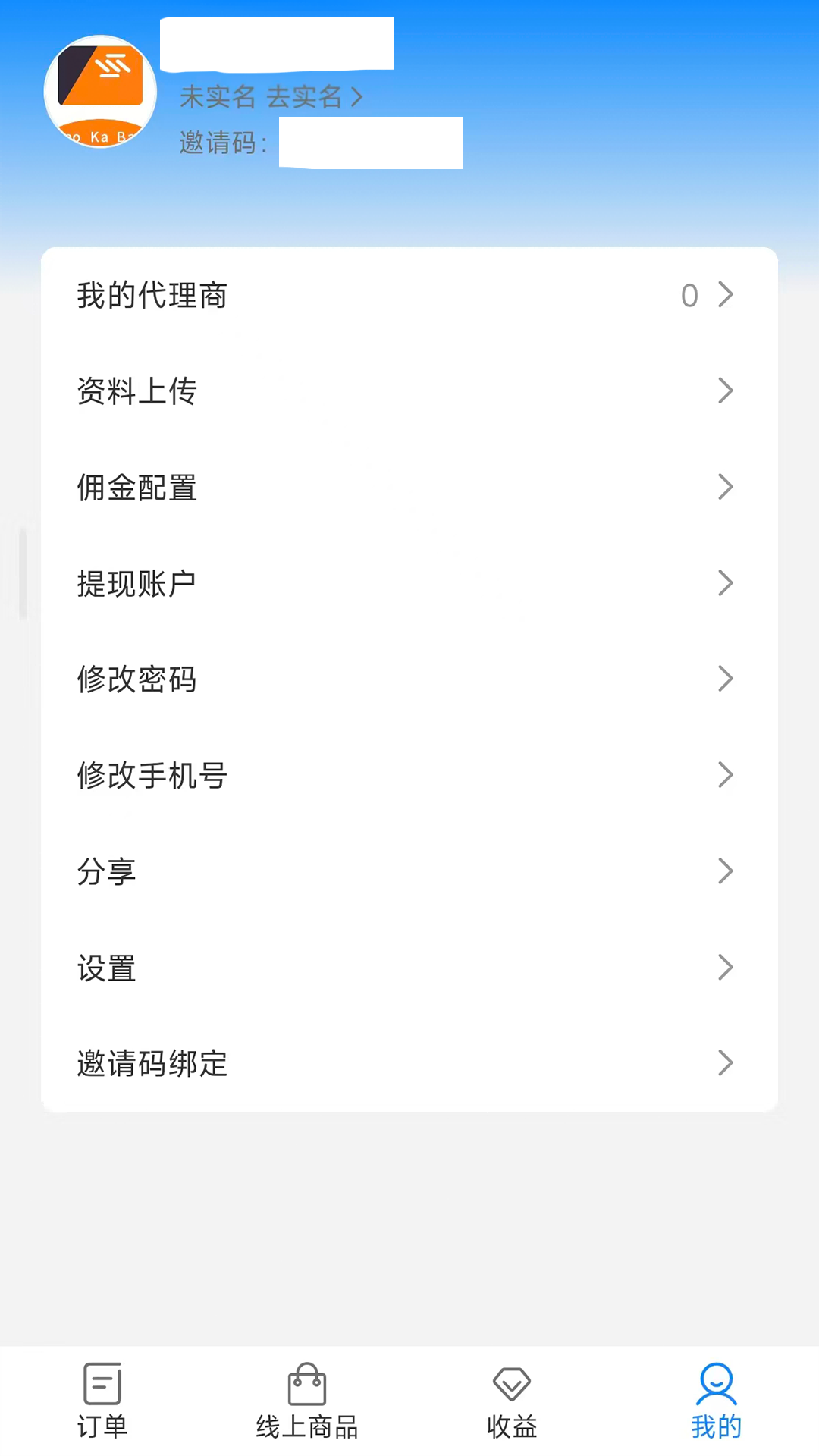This screenshot has width=819, height=1456.
Task: Tap the chevron beside 去实名
Action: pos(357,97)
